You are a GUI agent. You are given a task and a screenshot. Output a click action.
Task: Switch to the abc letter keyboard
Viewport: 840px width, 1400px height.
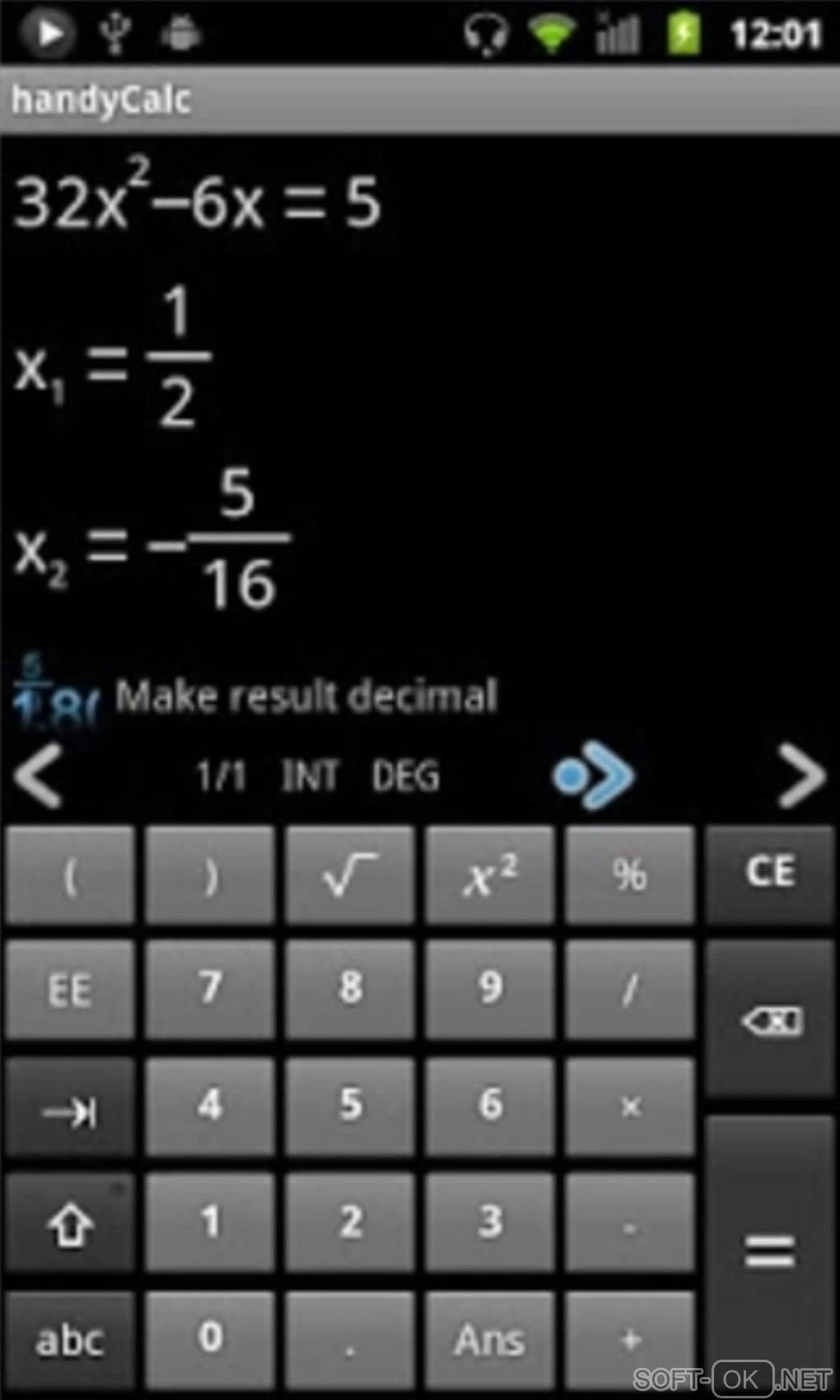(70, 1339)
